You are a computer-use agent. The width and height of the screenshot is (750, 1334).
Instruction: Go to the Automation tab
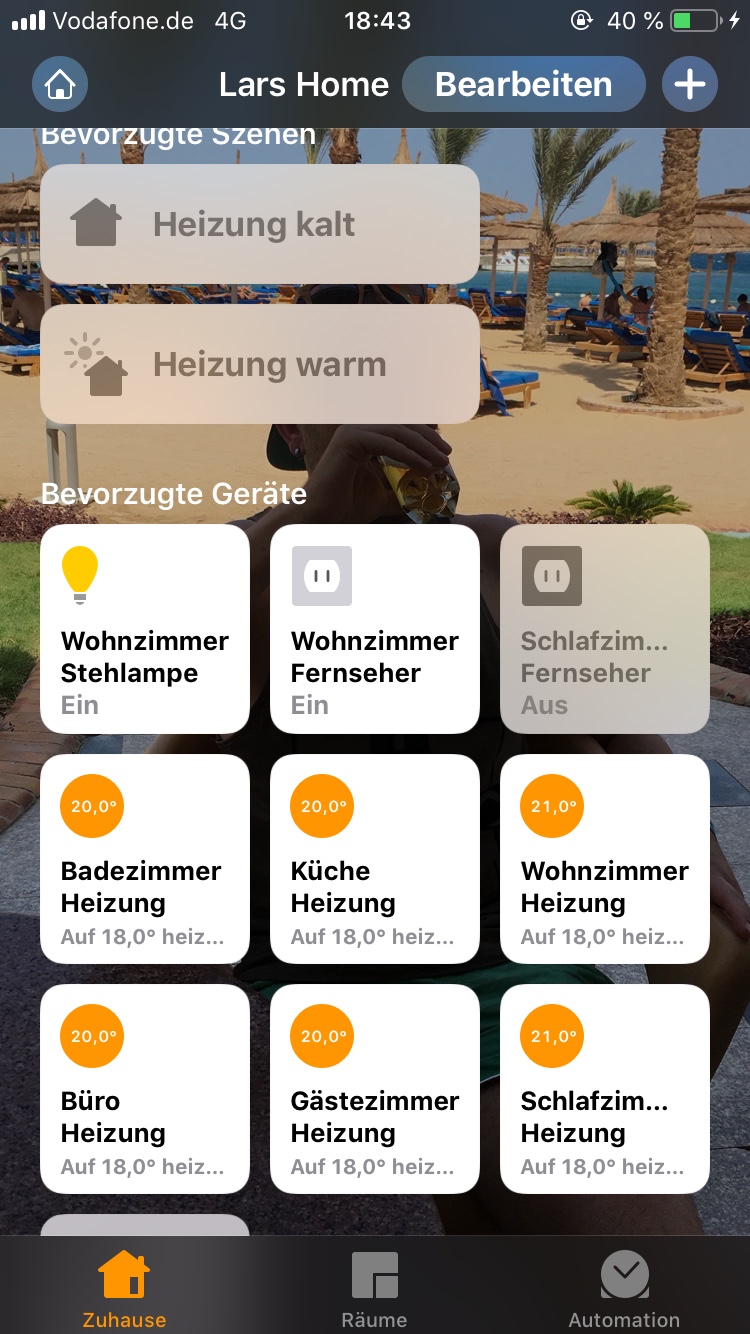624,1288
